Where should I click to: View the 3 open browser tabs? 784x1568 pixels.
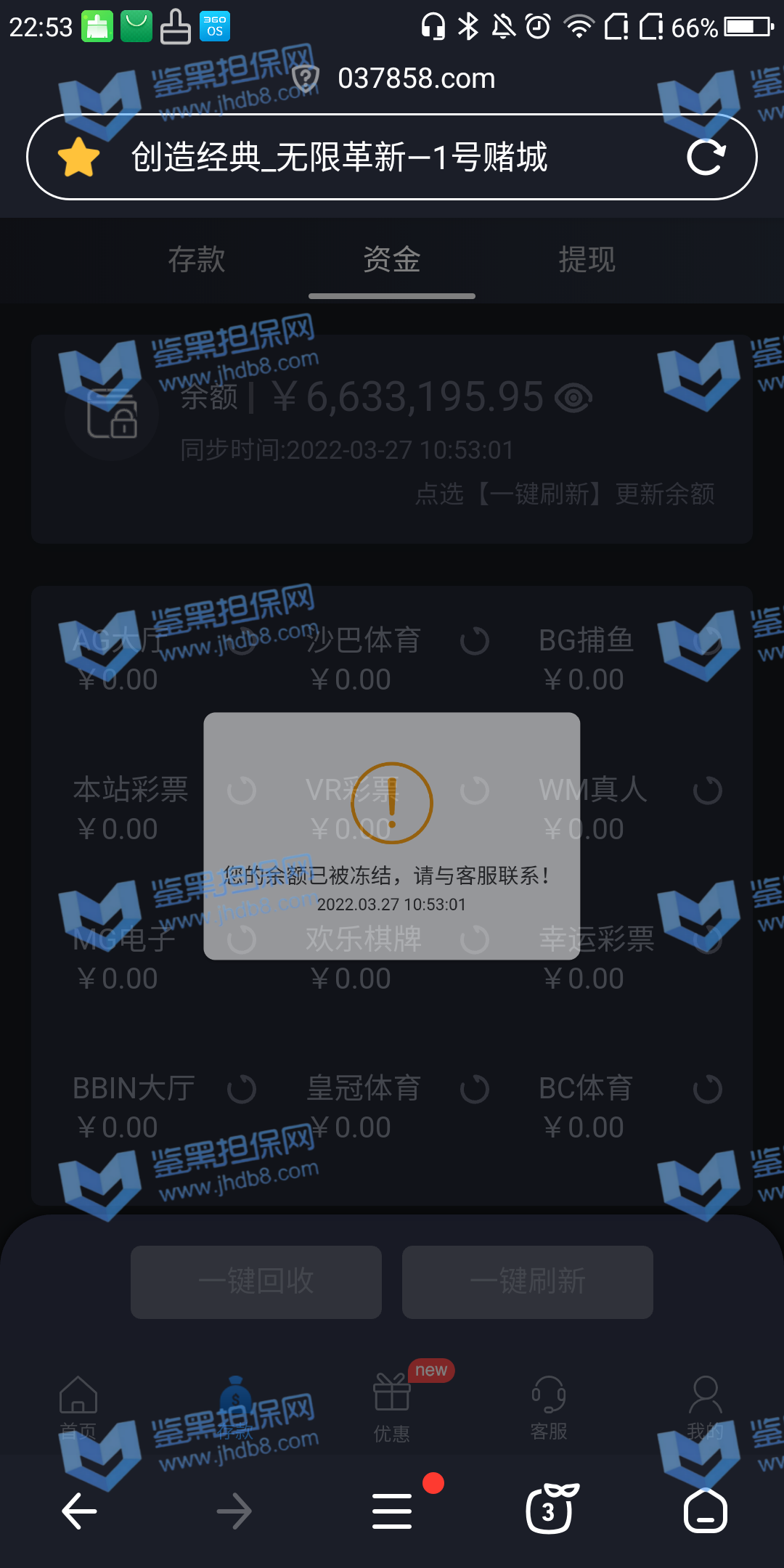point(550,1510)
